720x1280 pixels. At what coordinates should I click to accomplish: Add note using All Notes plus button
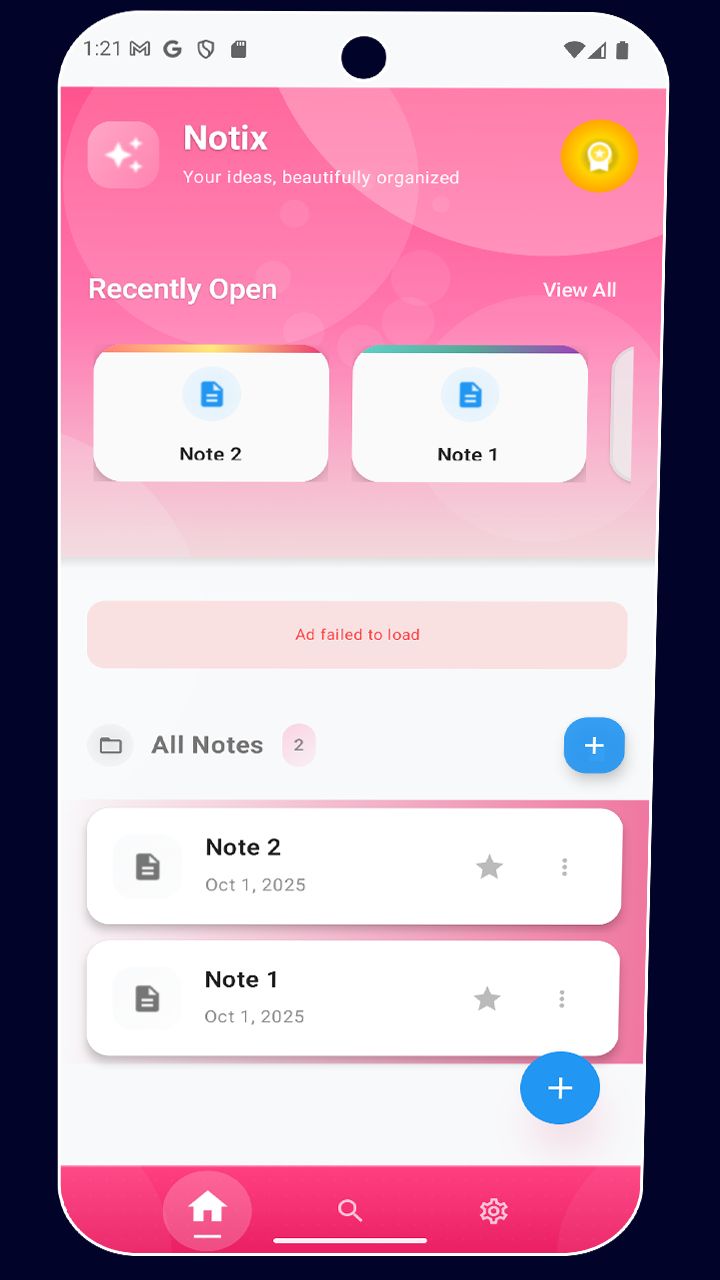pos(594,745)
